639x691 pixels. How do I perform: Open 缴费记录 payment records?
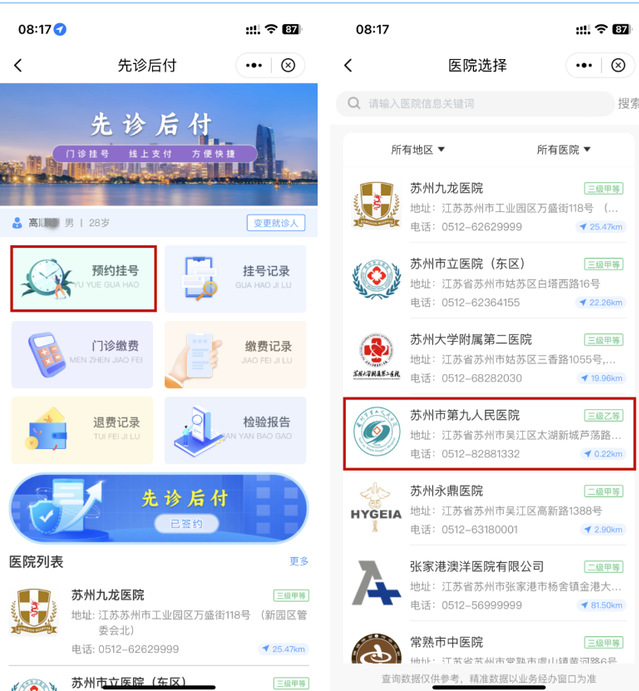235,353
